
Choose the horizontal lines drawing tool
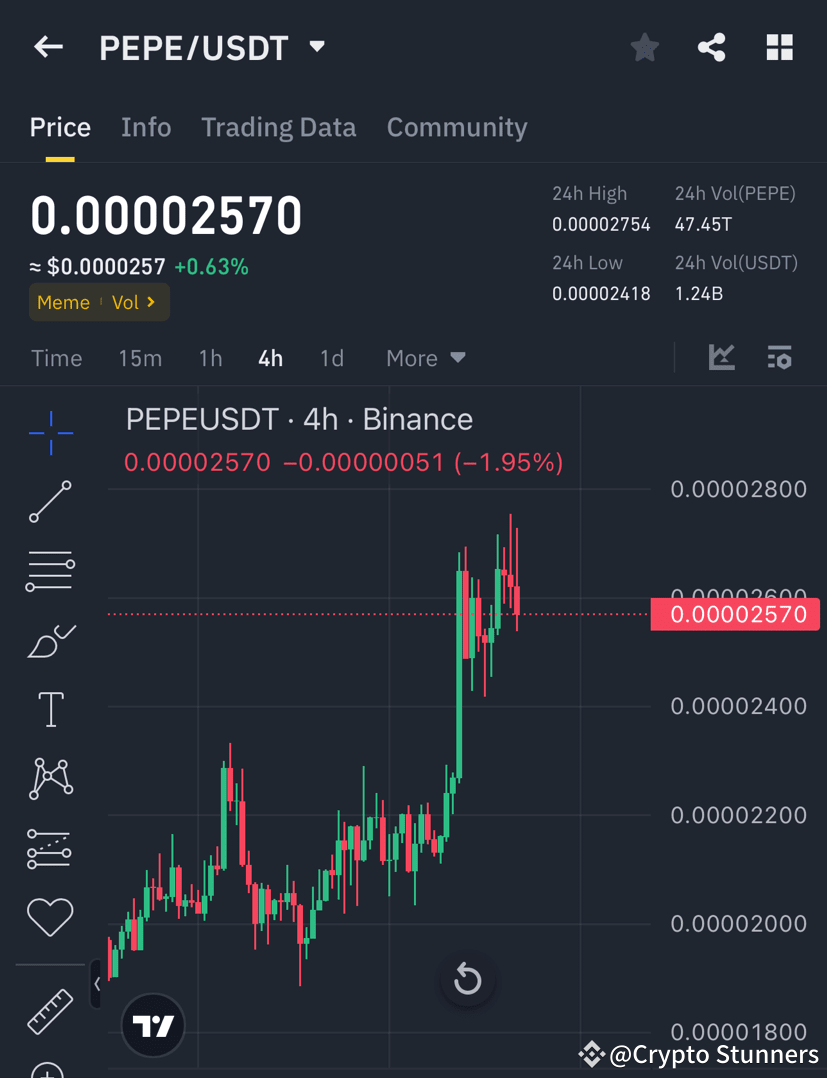[50, 570]
